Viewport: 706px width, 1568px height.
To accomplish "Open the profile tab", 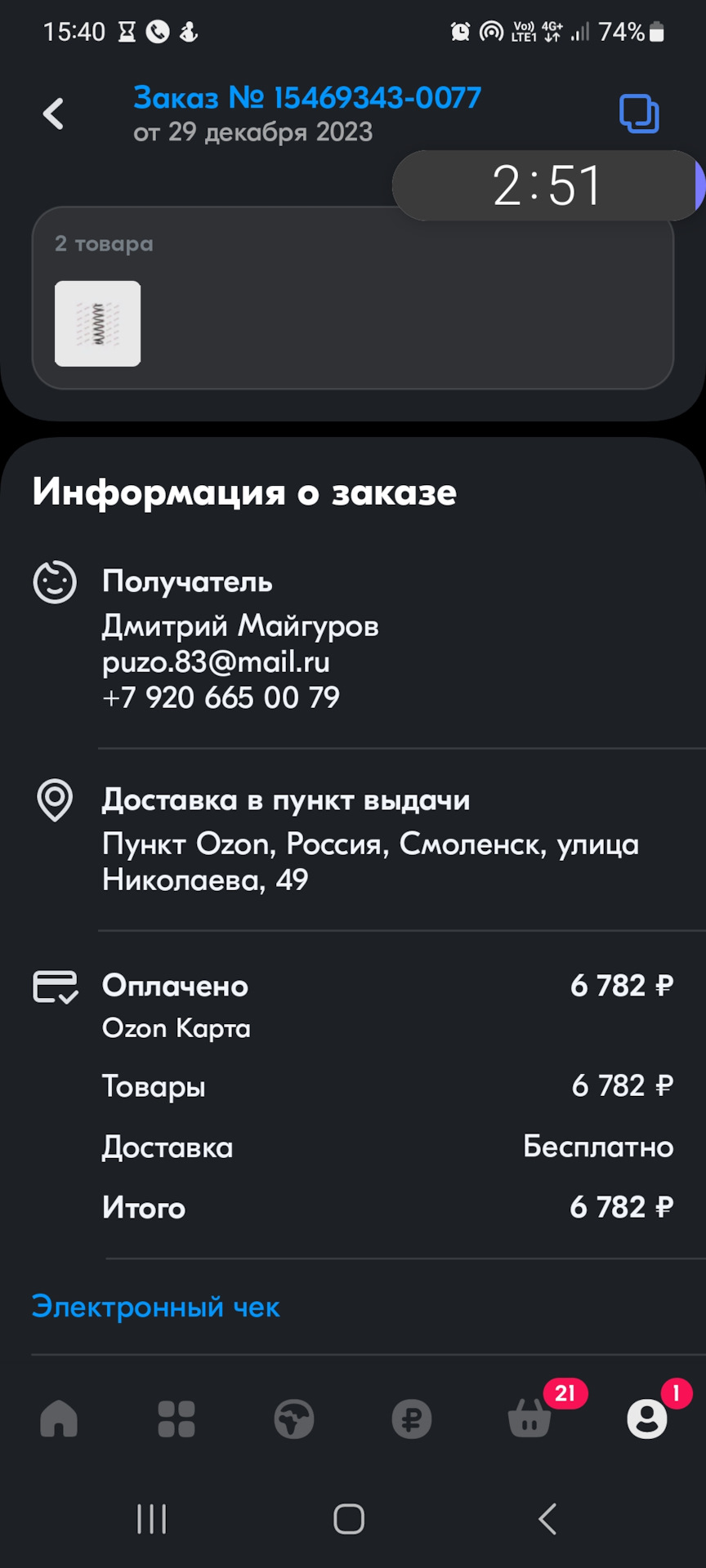I will [x=646, y=1419].
